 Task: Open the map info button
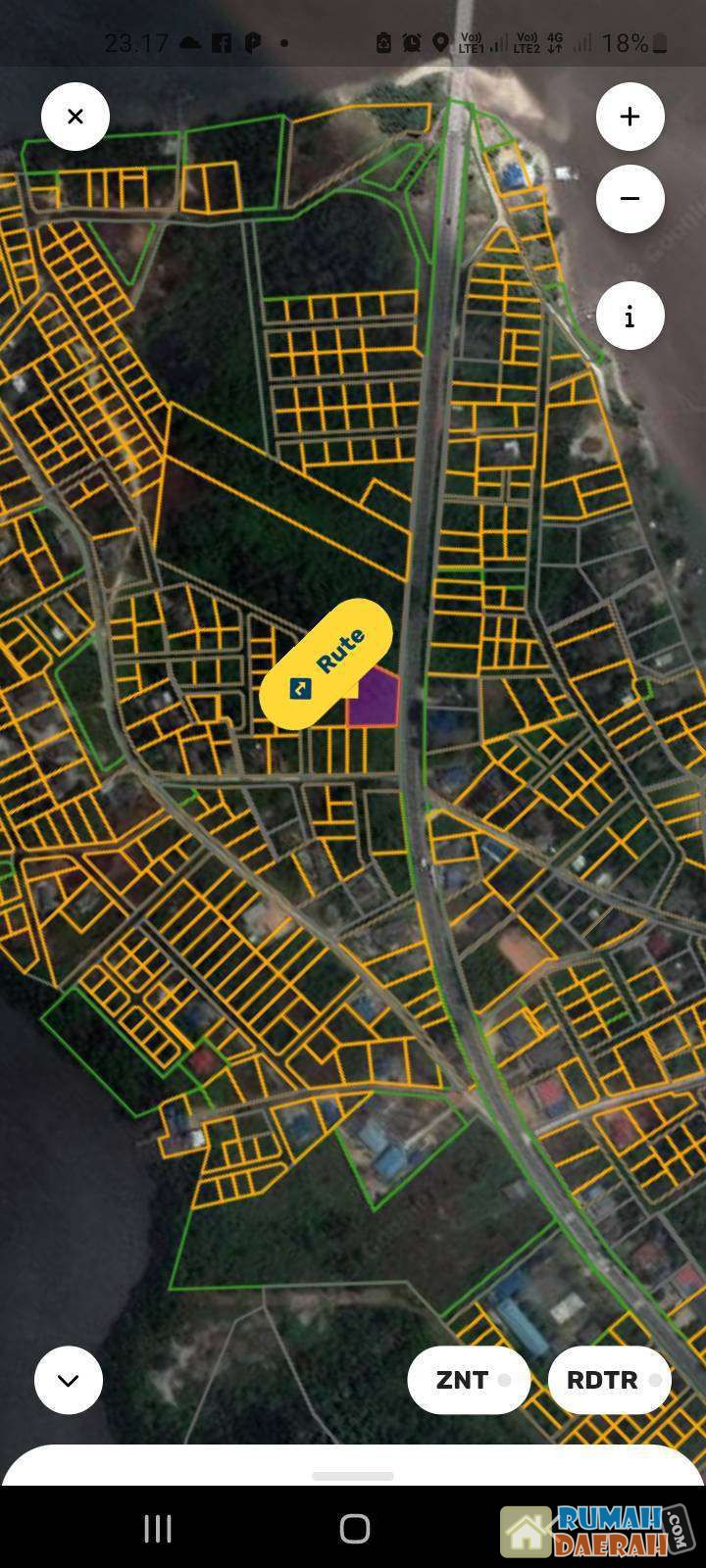tap(630, 316)
